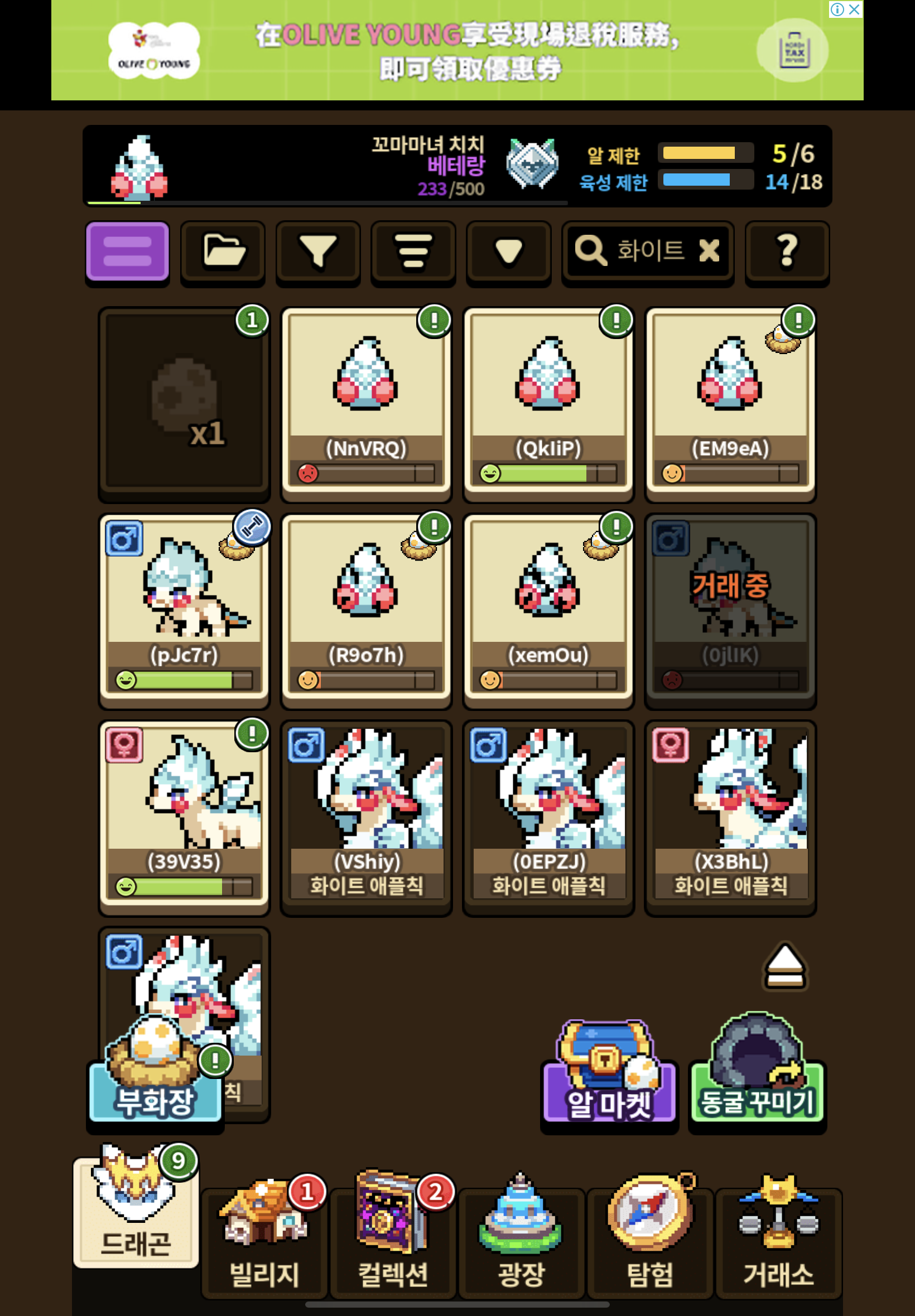Close the Olive Young ad banner
The width and height of the screenshot is (915, 1316).
coord(854,9)
